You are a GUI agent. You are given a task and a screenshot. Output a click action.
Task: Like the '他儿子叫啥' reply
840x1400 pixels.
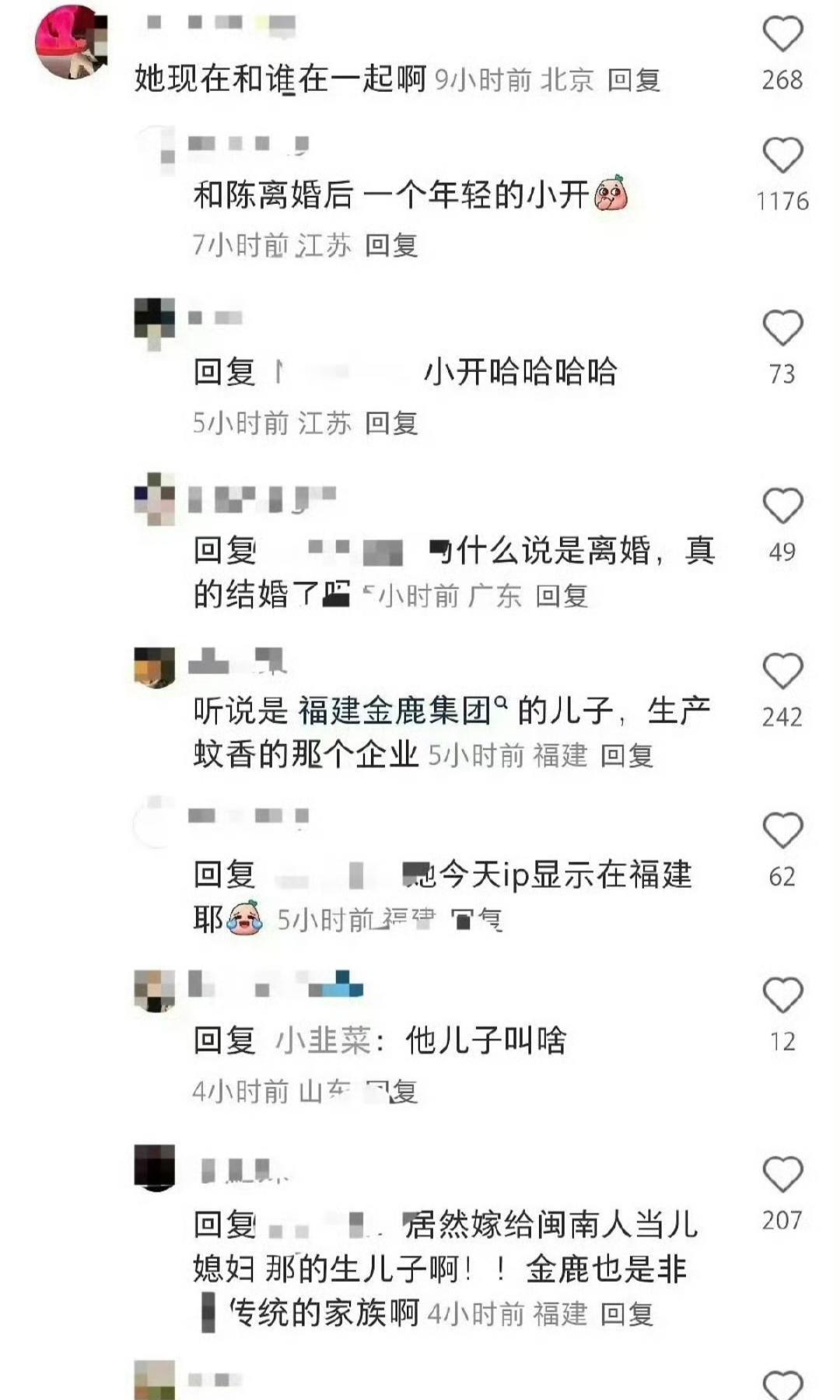(782, 996)
